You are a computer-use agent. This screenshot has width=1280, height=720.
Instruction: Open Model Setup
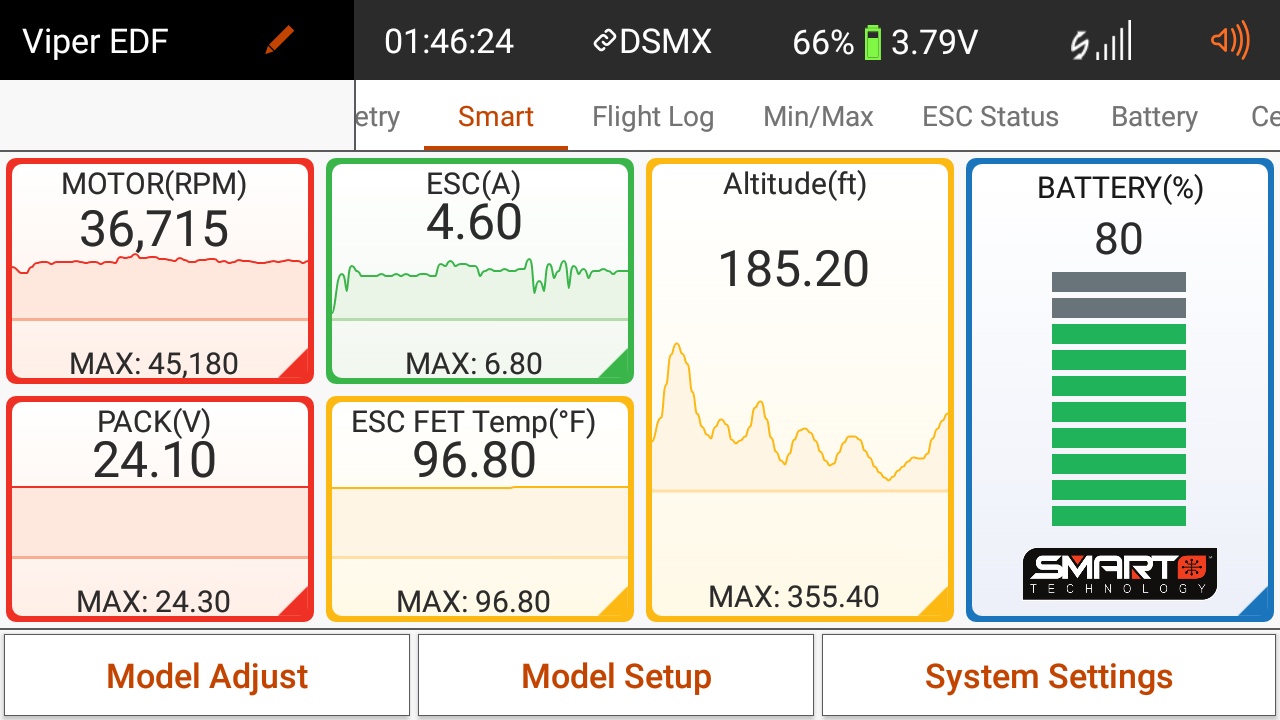(x=616, y=676)
